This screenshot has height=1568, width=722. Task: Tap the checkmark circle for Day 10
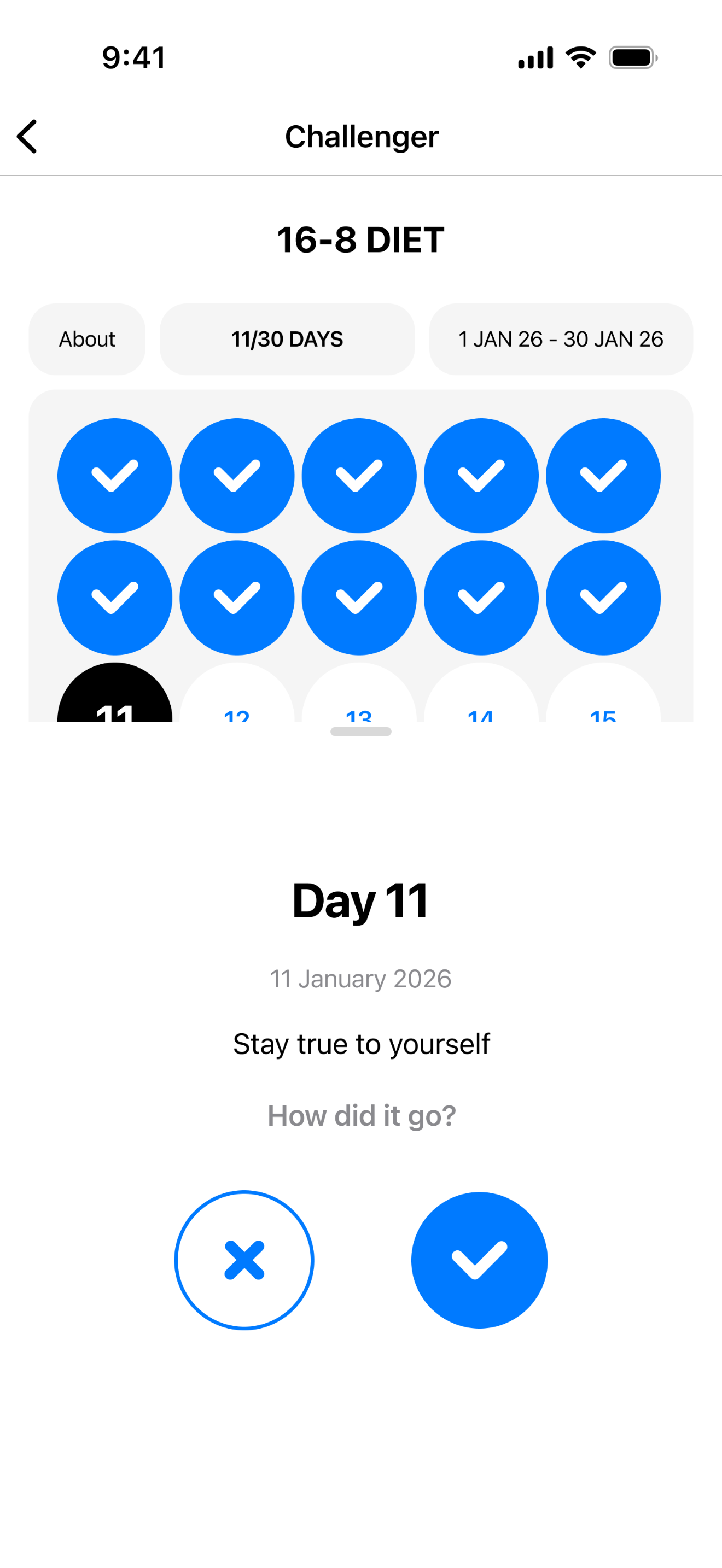603,598
